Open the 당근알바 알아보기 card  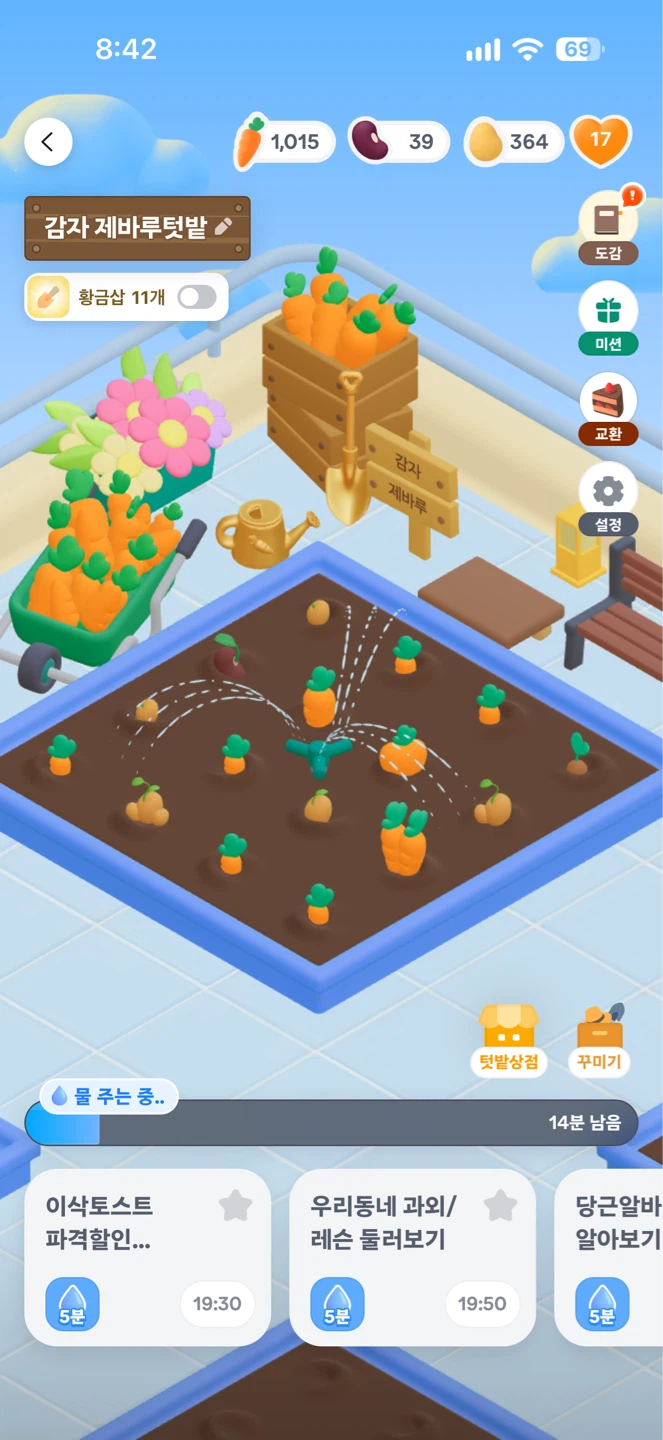click(609, 1257)
